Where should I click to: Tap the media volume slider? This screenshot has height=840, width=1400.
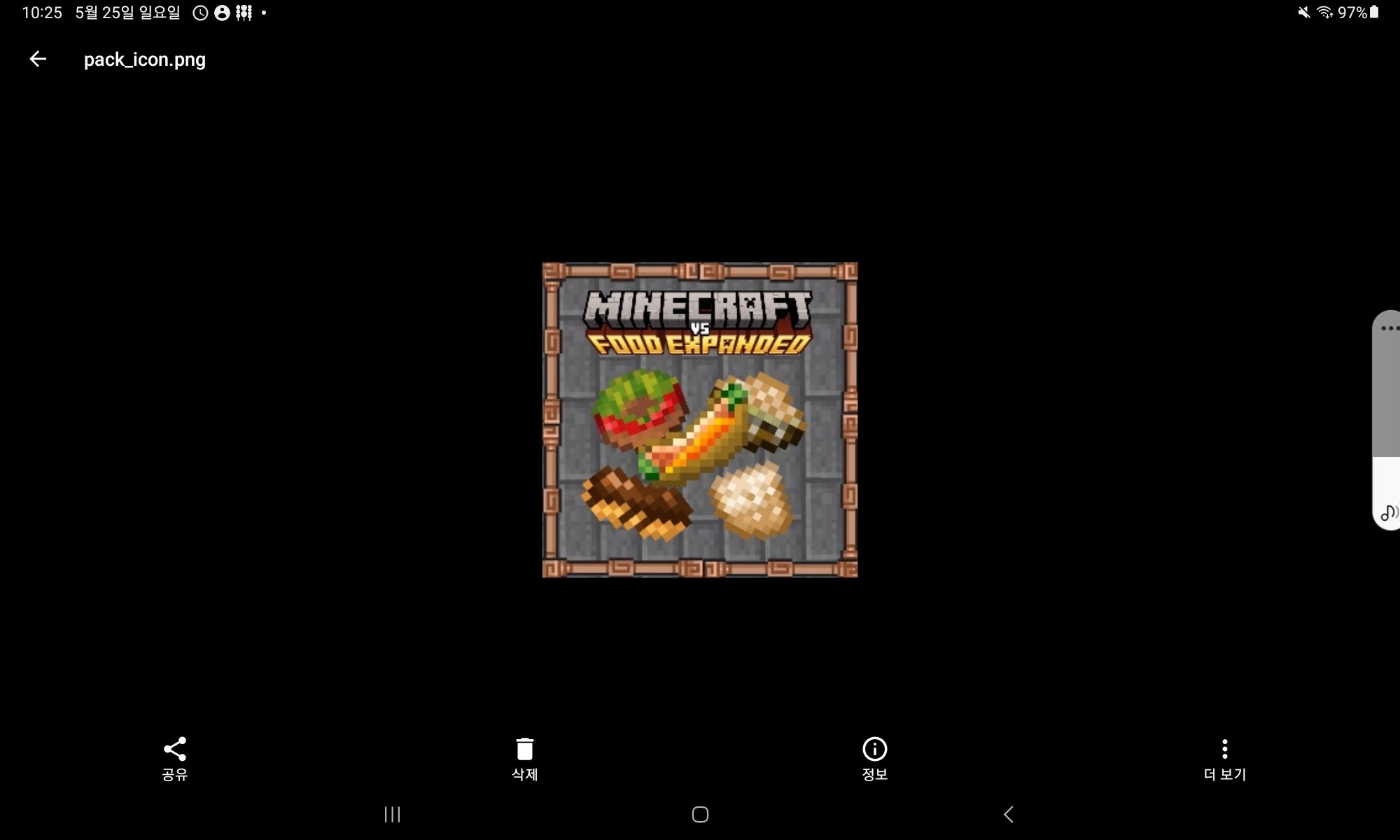click(x=1387, y=420)
